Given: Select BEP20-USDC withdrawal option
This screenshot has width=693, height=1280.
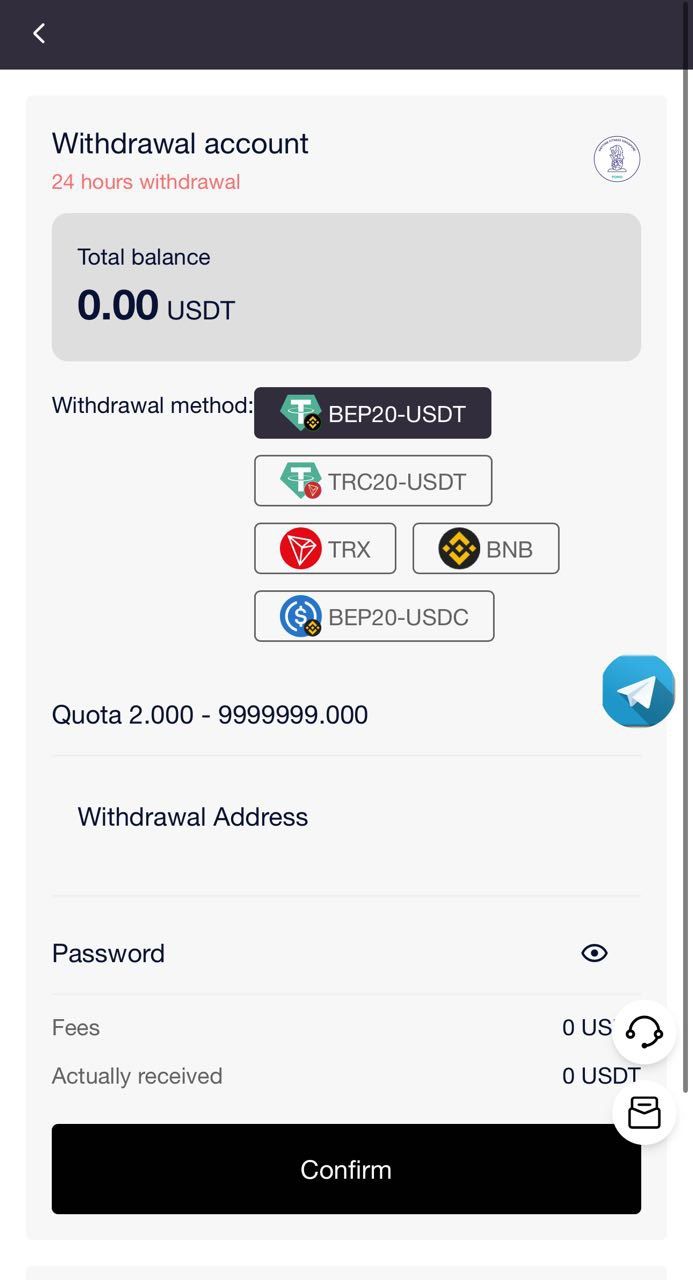Looking at the screenshot, I should click(374, 617).
